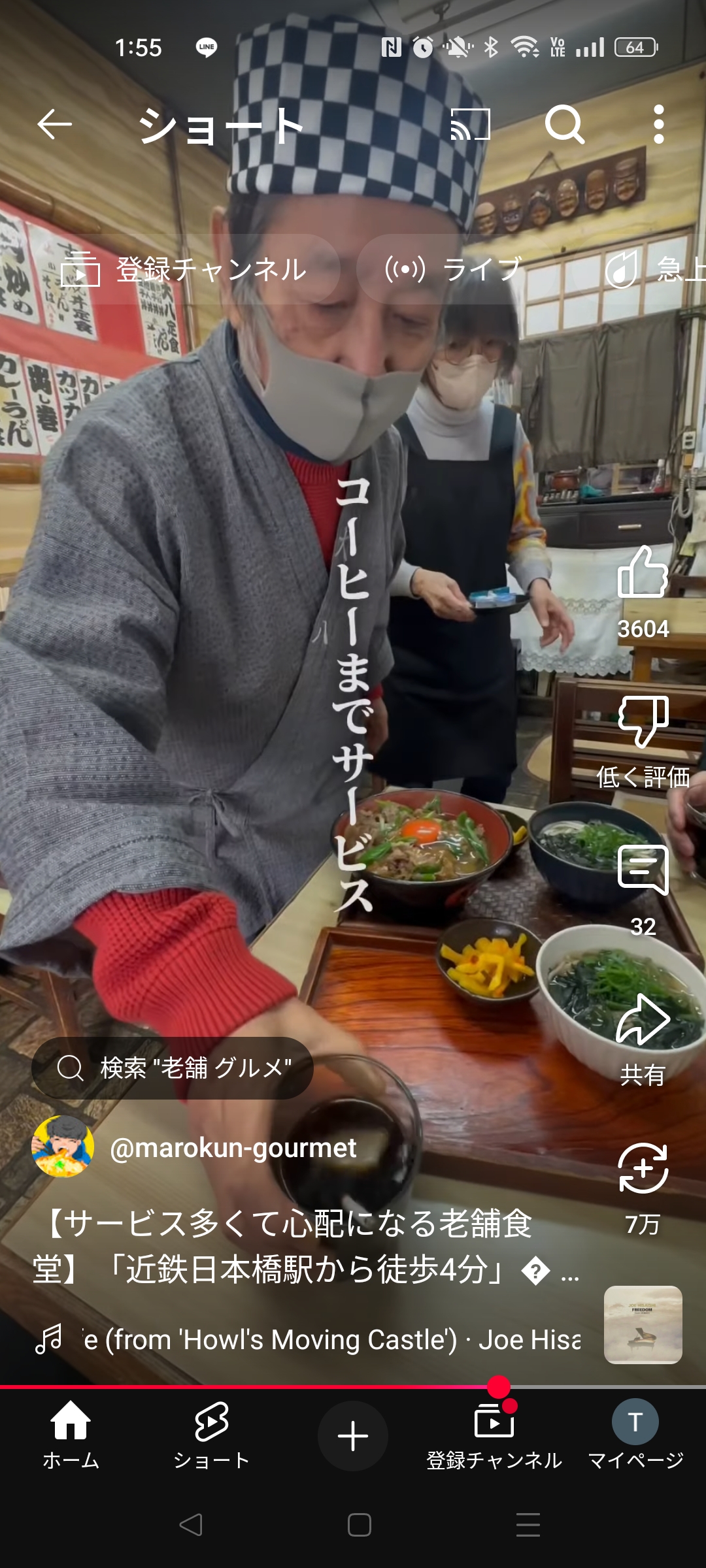Open the three-dot overflow menu
The width and height of the screenshot is (706, 1568).
click(658, 124)
